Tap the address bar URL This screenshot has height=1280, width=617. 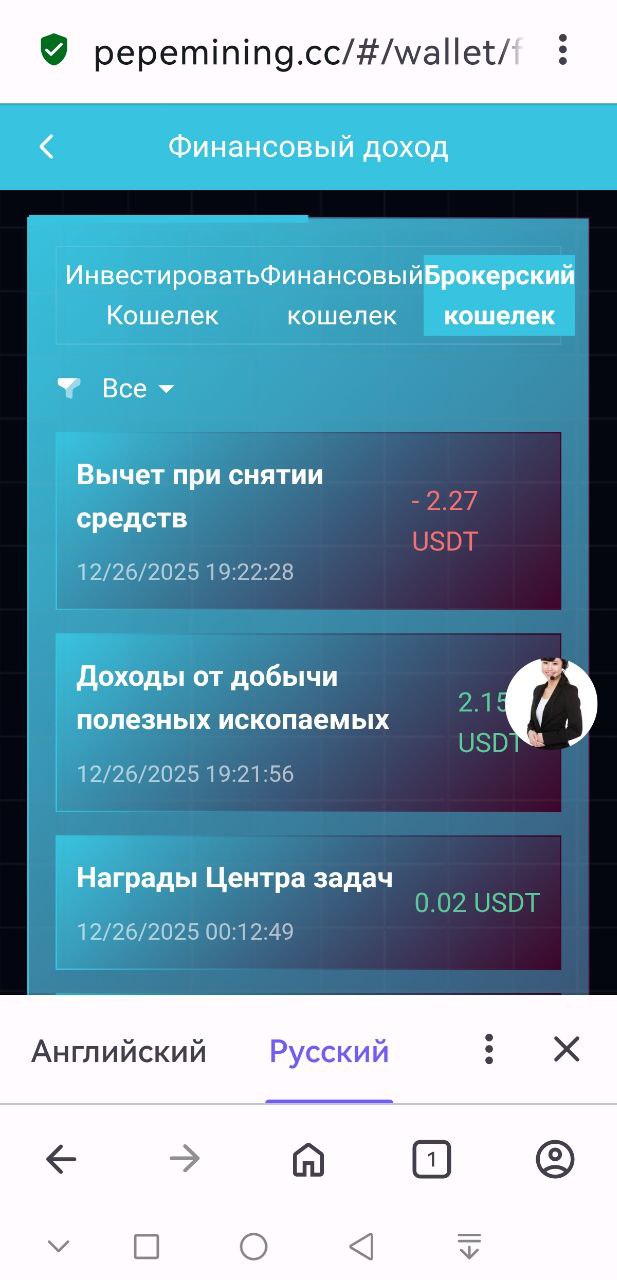[x=305, y=52]
